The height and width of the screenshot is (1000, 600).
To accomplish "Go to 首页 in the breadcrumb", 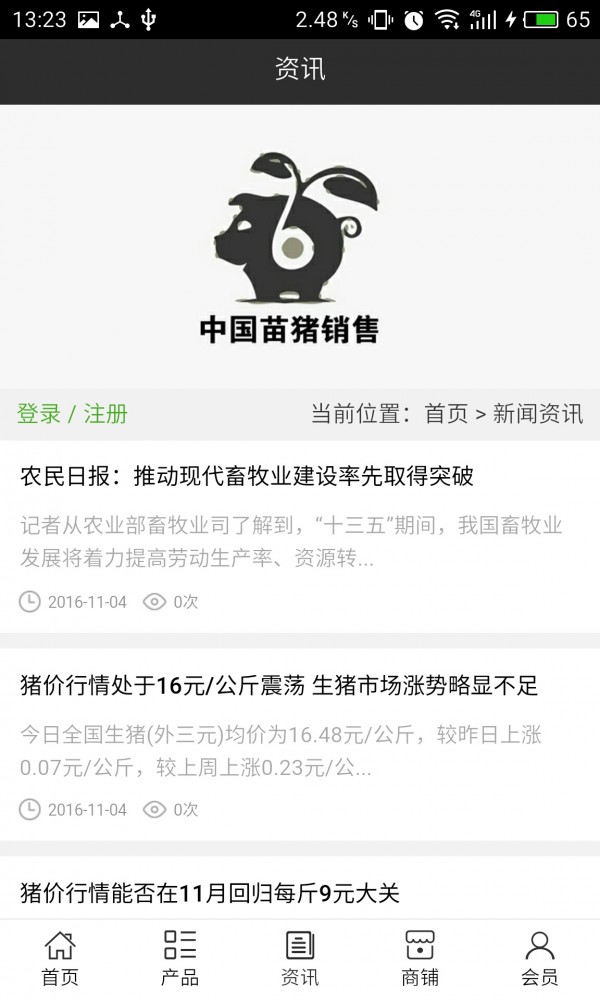I will click(446, 414).
